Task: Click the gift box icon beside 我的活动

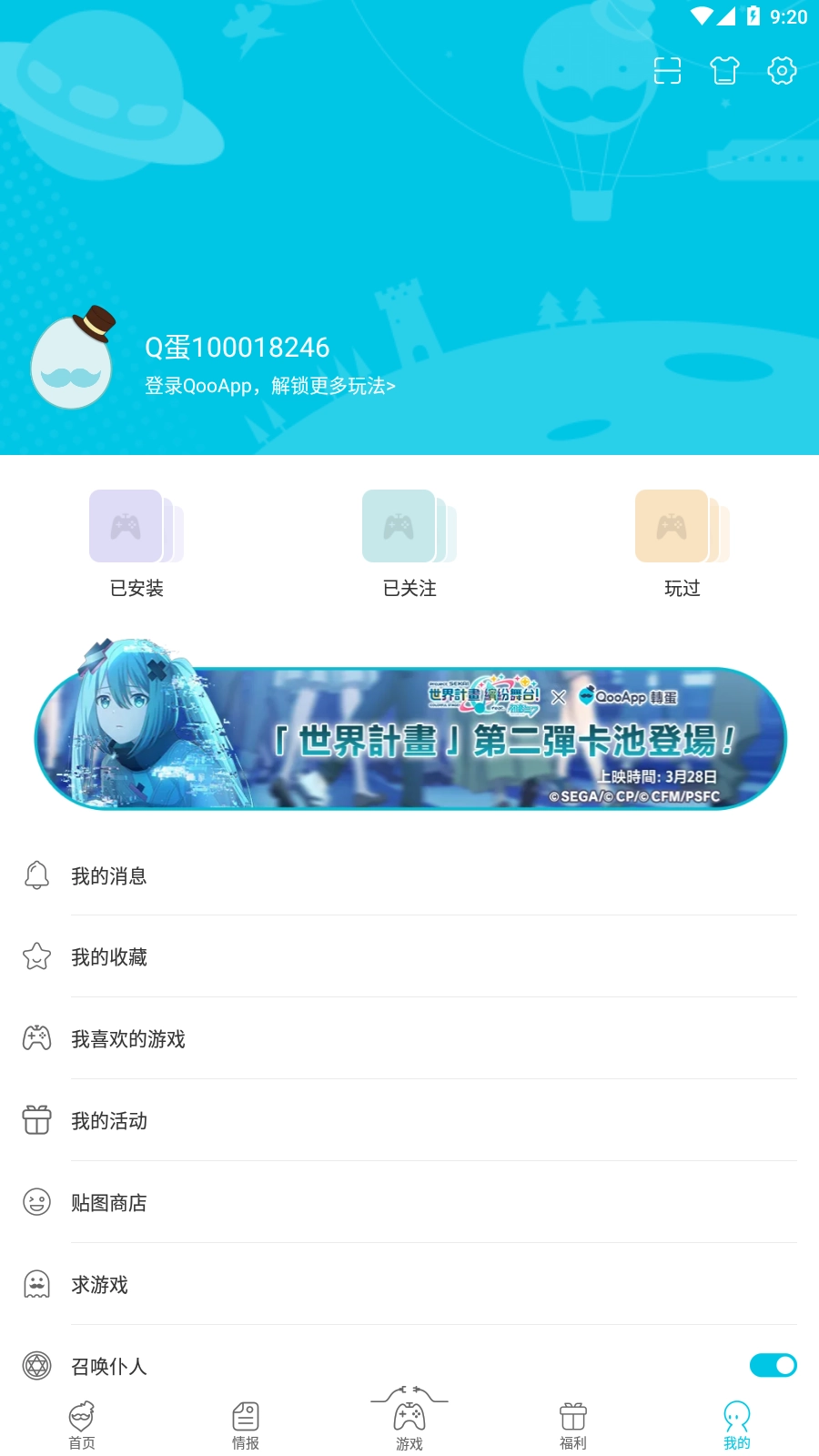Action: (x=36, y=1120)
